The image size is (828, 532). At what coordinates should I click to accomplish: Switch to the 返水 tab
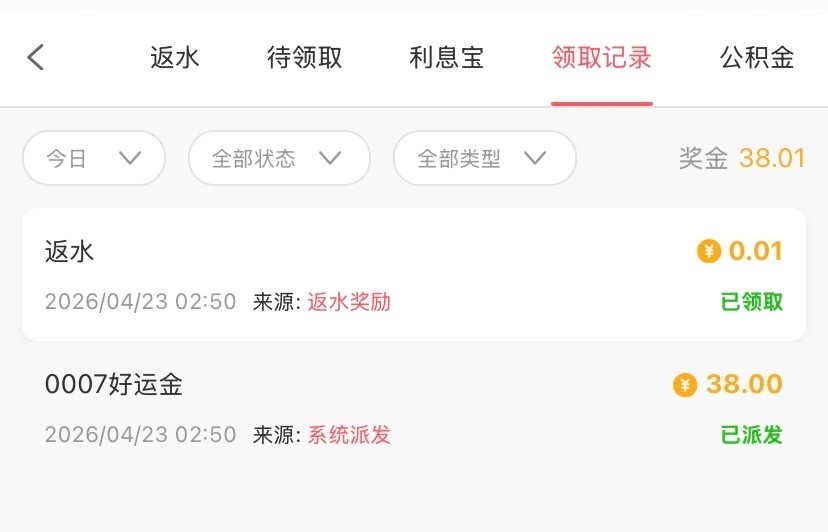tap(175, 57)
